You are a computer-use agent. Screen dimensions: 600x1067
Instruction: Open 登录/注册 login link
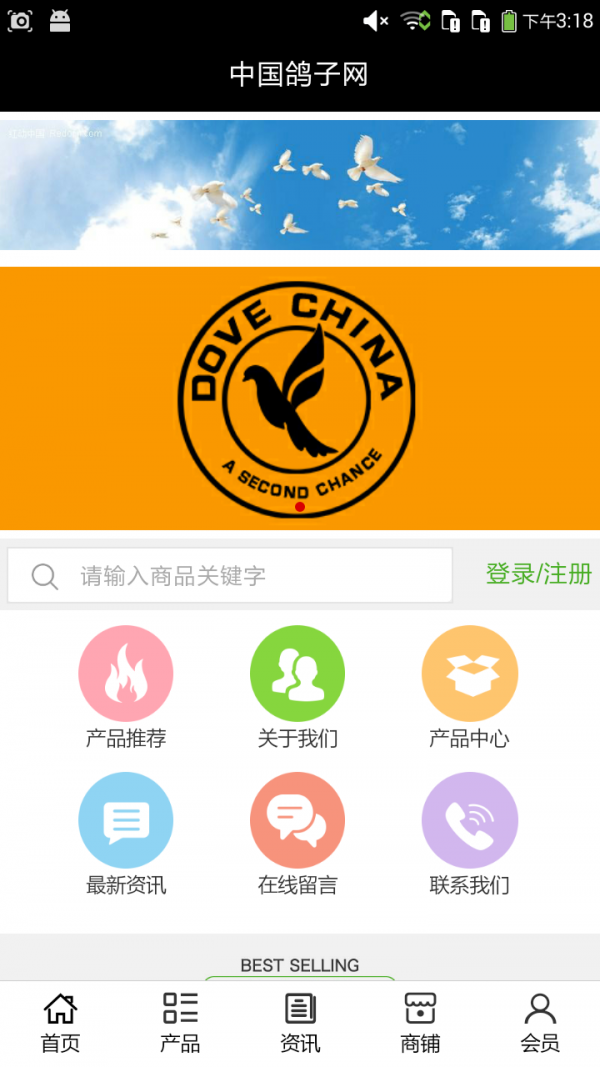coord(539,574)
